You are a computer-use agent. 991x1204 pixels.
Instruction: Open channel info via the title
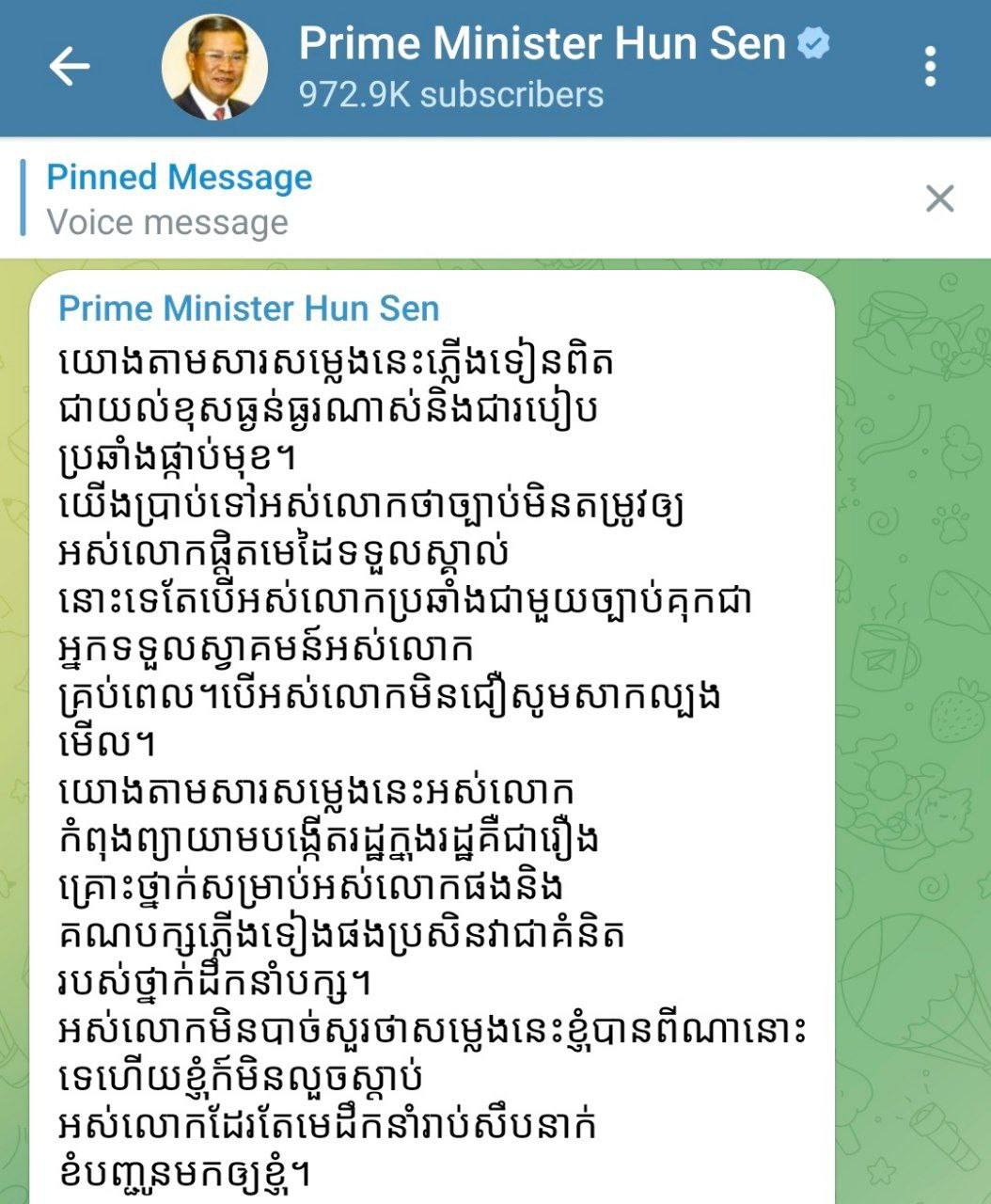point(542,44)
